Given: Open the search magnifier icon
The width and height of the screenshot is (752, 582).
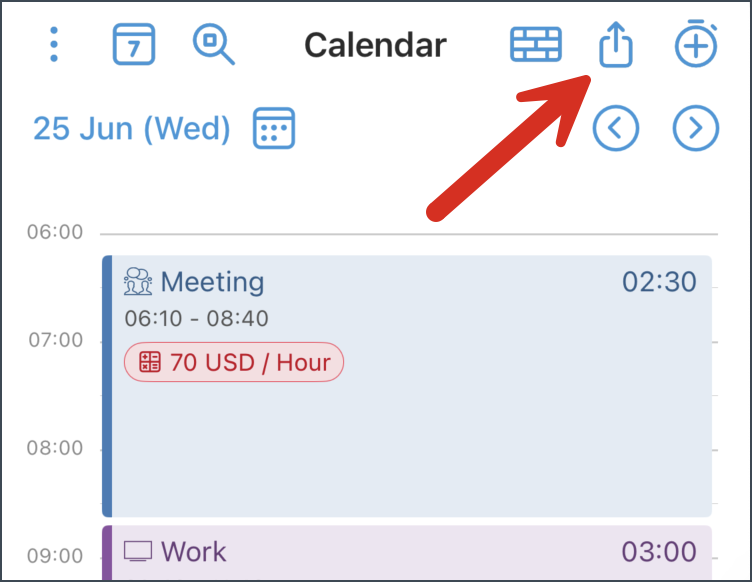Looking at the screenshot, I should 213,45.
